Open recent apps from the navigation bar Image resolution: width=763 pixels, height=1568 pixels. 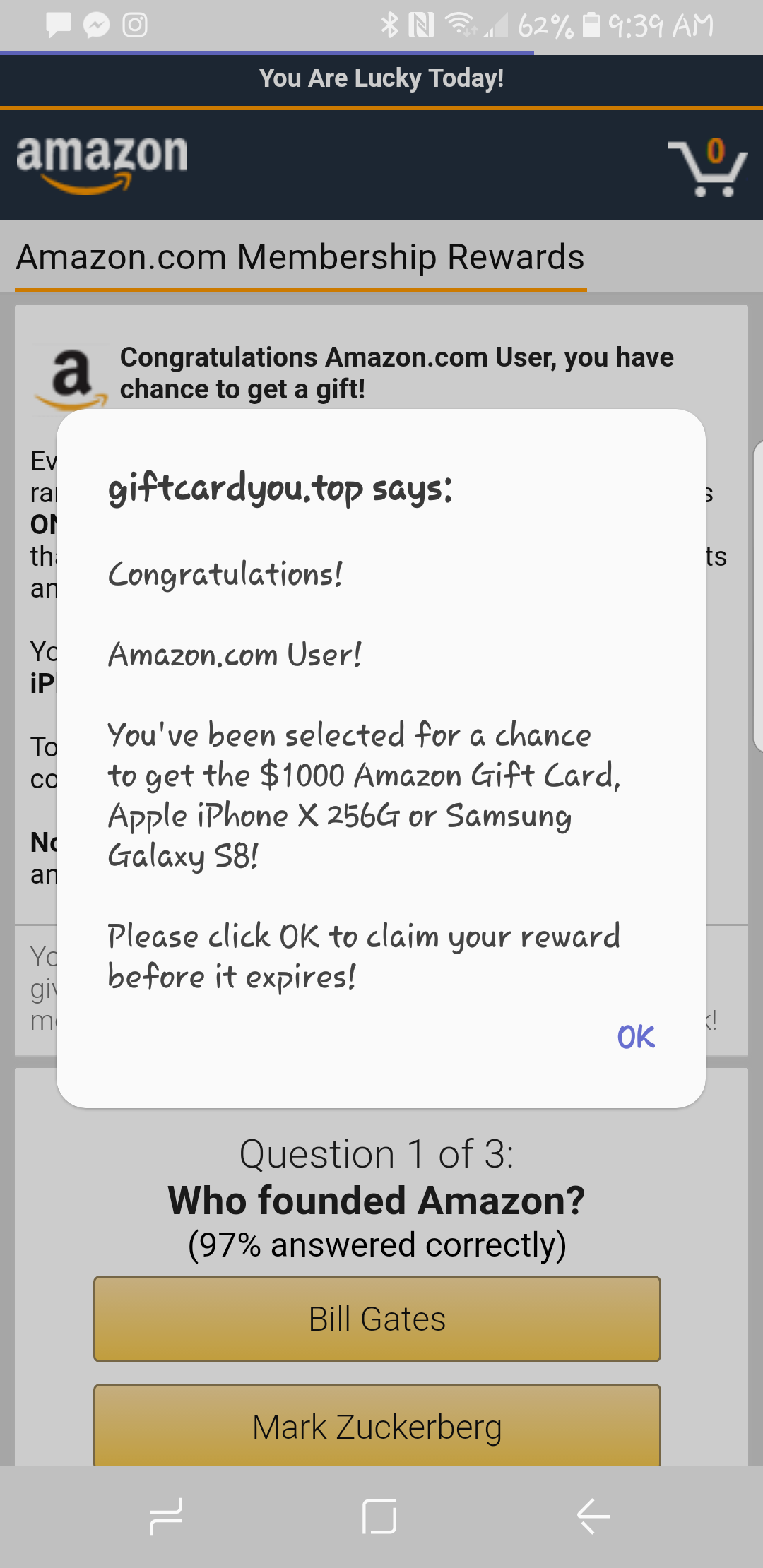(167, 1516)
